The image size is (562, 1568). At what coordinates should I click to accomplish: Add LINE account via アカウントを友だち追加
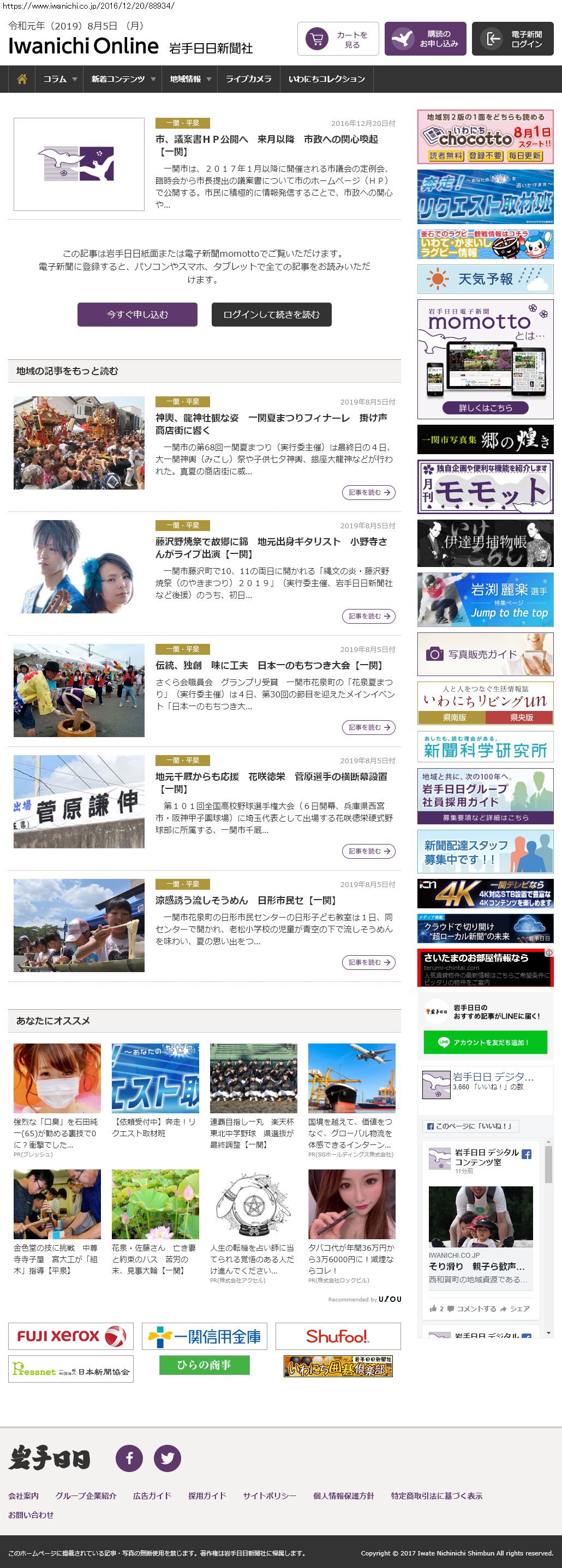(x=485, y=1042)
